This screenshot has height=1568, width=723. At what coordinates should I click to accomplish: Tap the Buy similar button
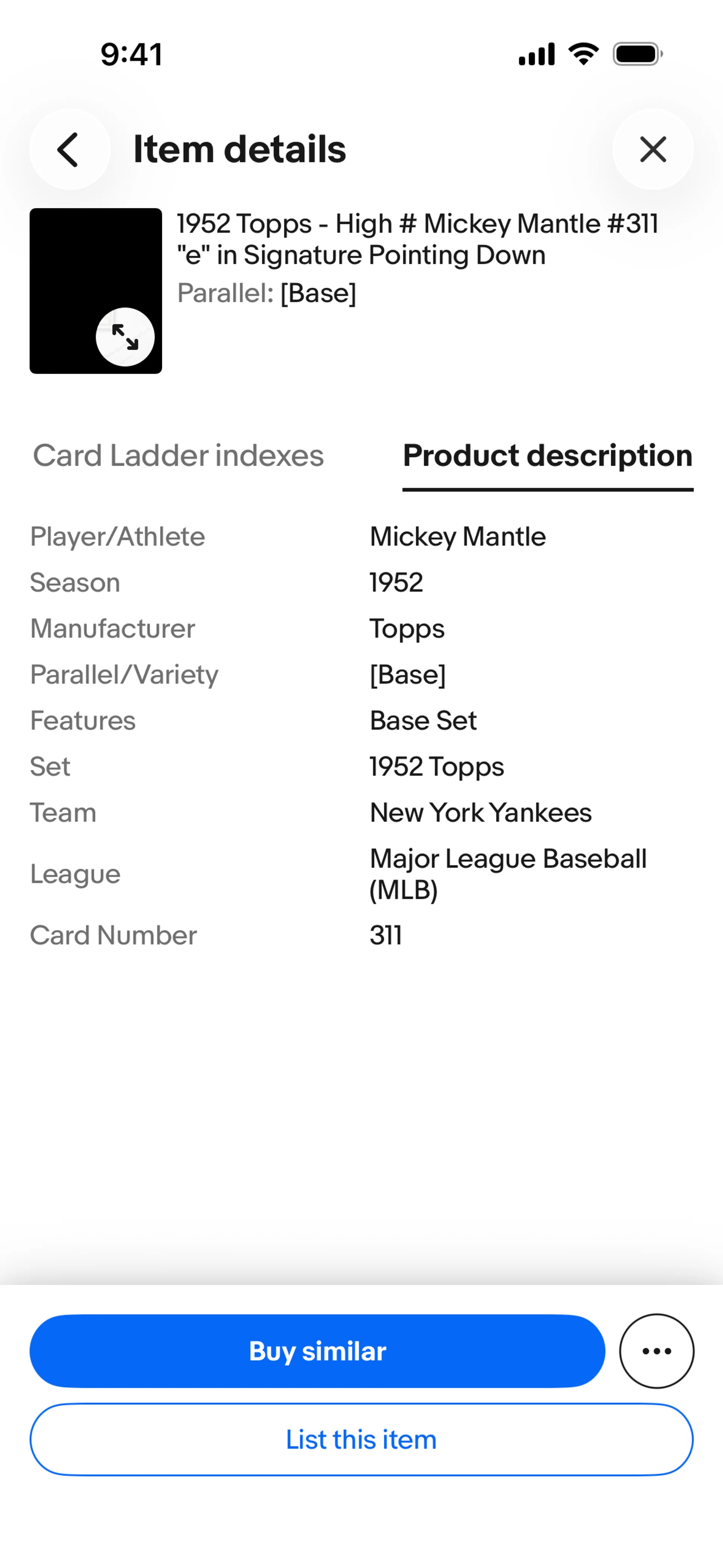pyautogui.click(x=317, y=1351)
